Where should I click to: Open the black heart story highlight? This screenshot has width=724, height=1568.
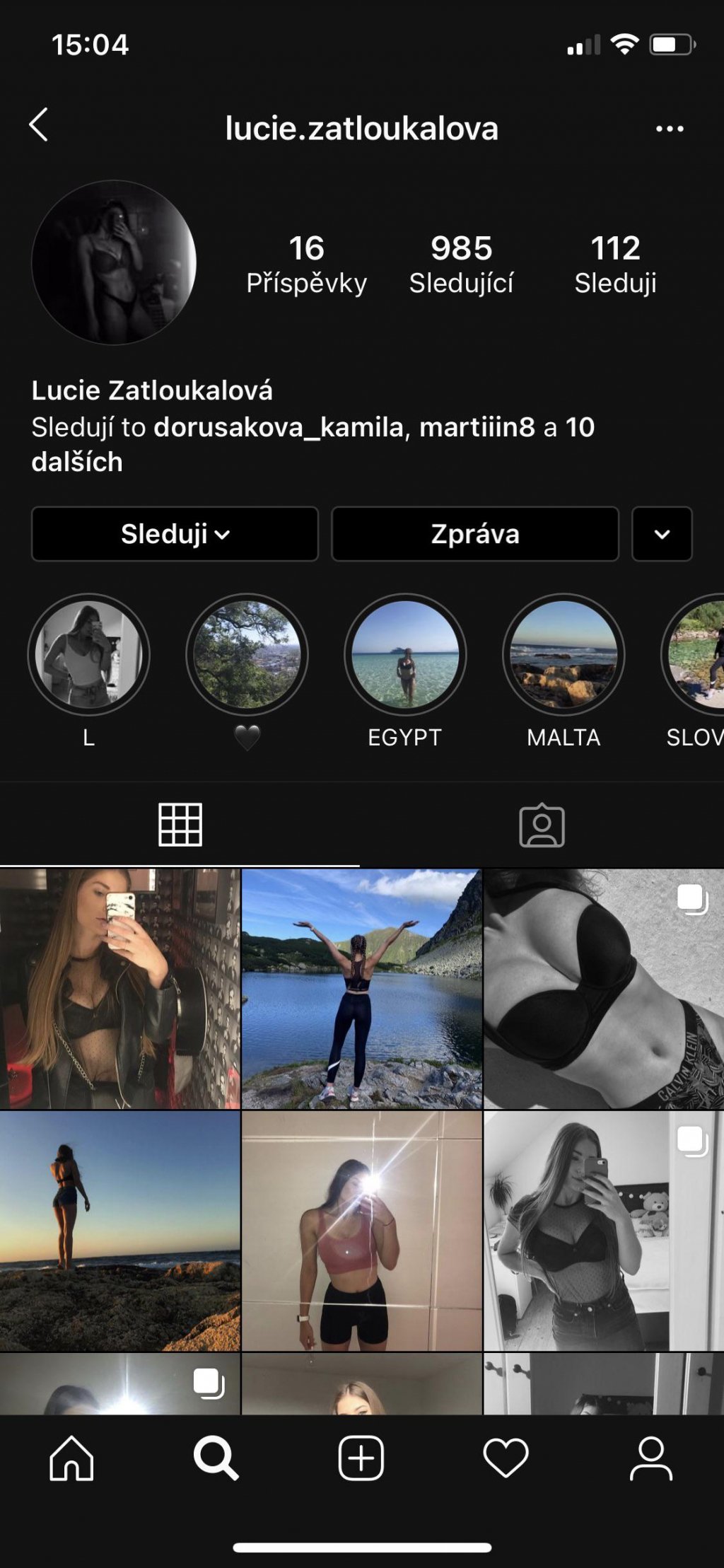[x=247, y=655]
